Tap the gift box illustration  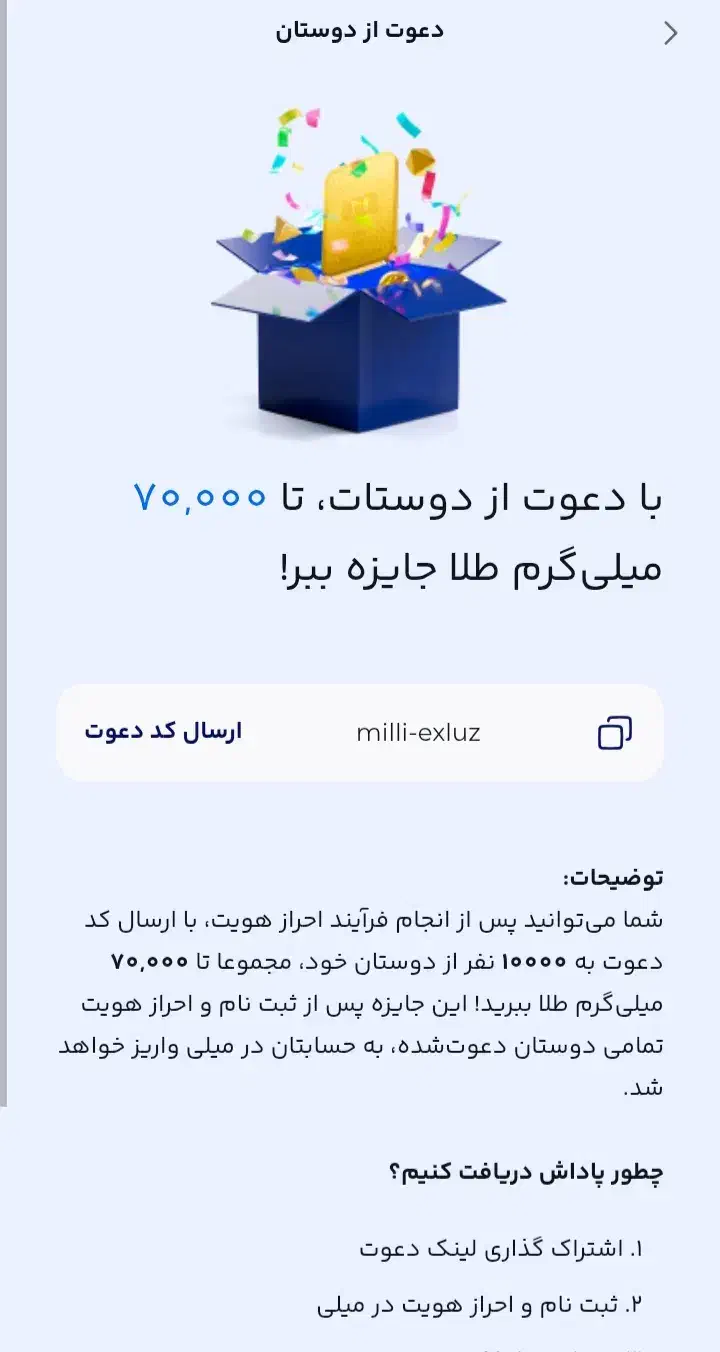coord(360,270)
